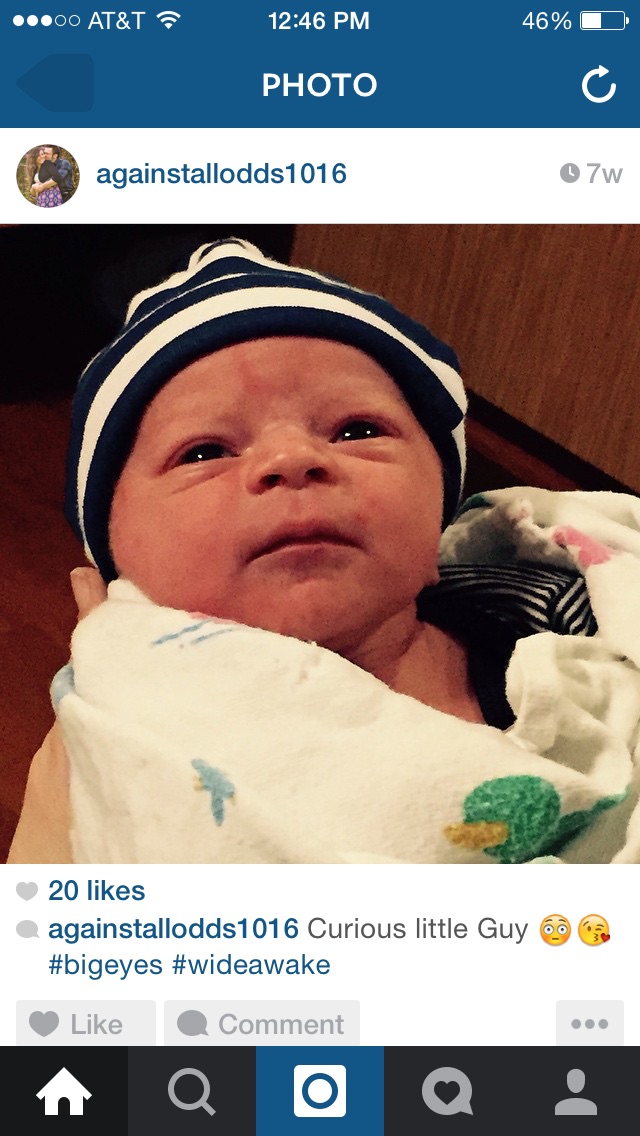640x1136 pixels.
Task: Like this baby photo
Action: point(86,1023)
